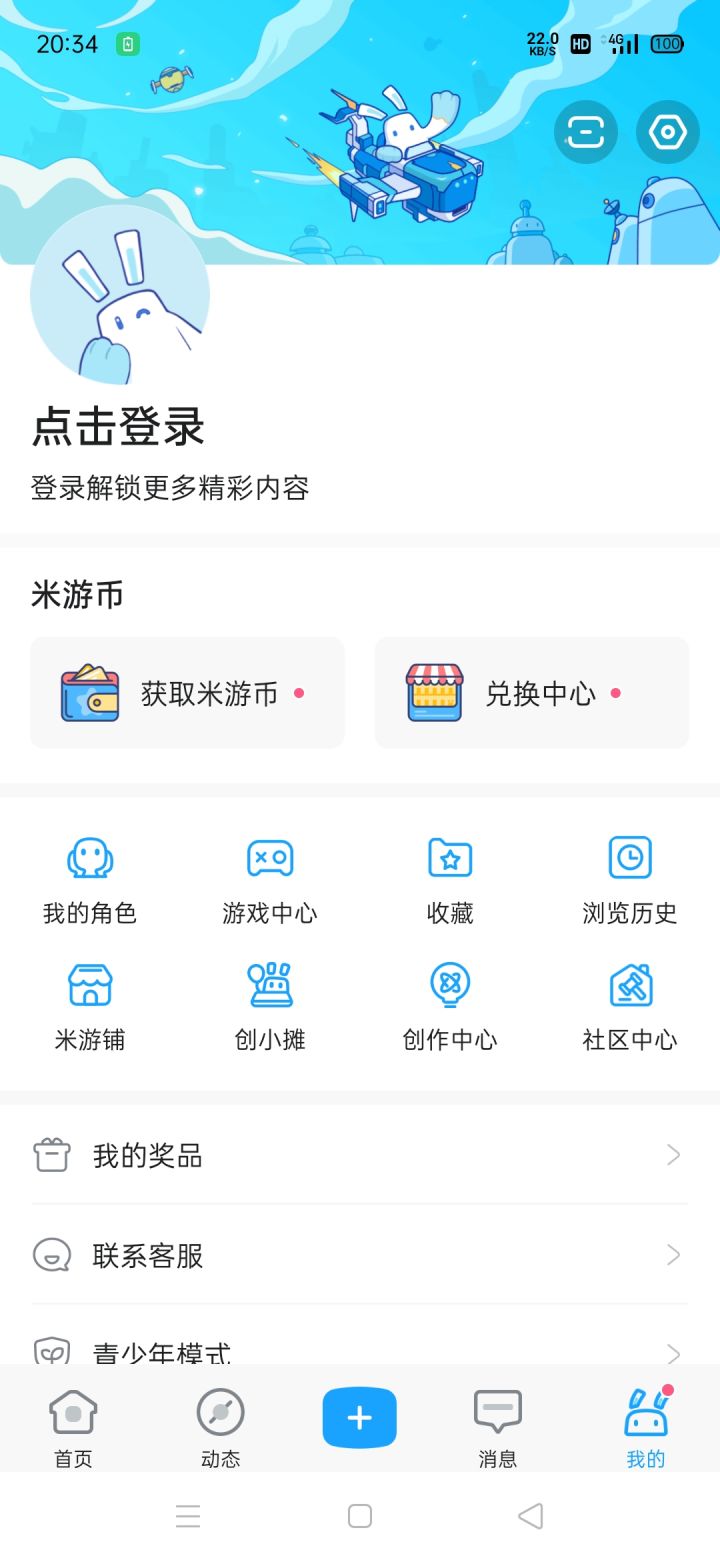Expand the 我的奖品 (My Prizes) row
The width and height of the screenshot is (720, 1560).
click(360, 1155)
